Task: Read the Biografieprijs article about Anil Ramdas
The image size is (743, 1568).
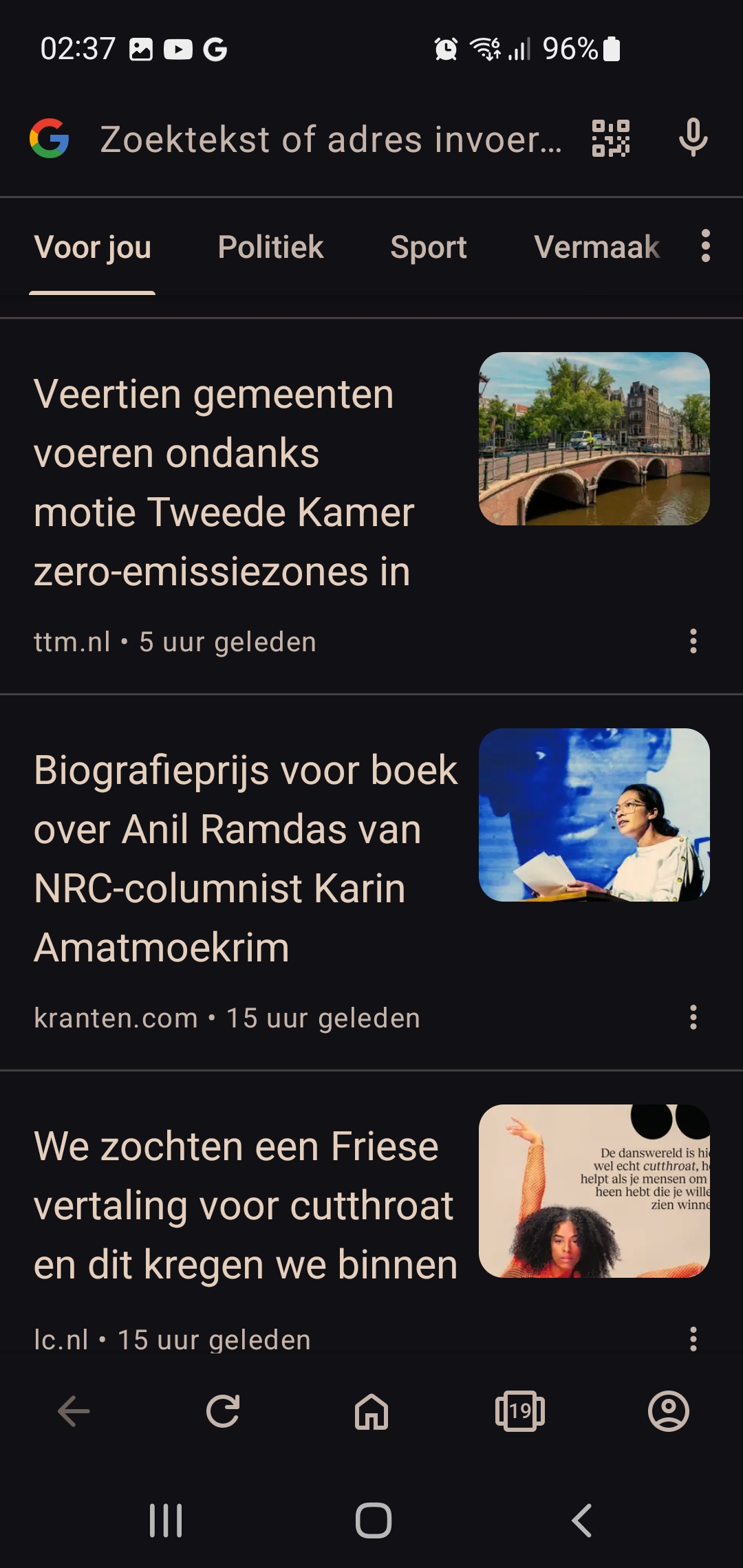Action: 246,858
